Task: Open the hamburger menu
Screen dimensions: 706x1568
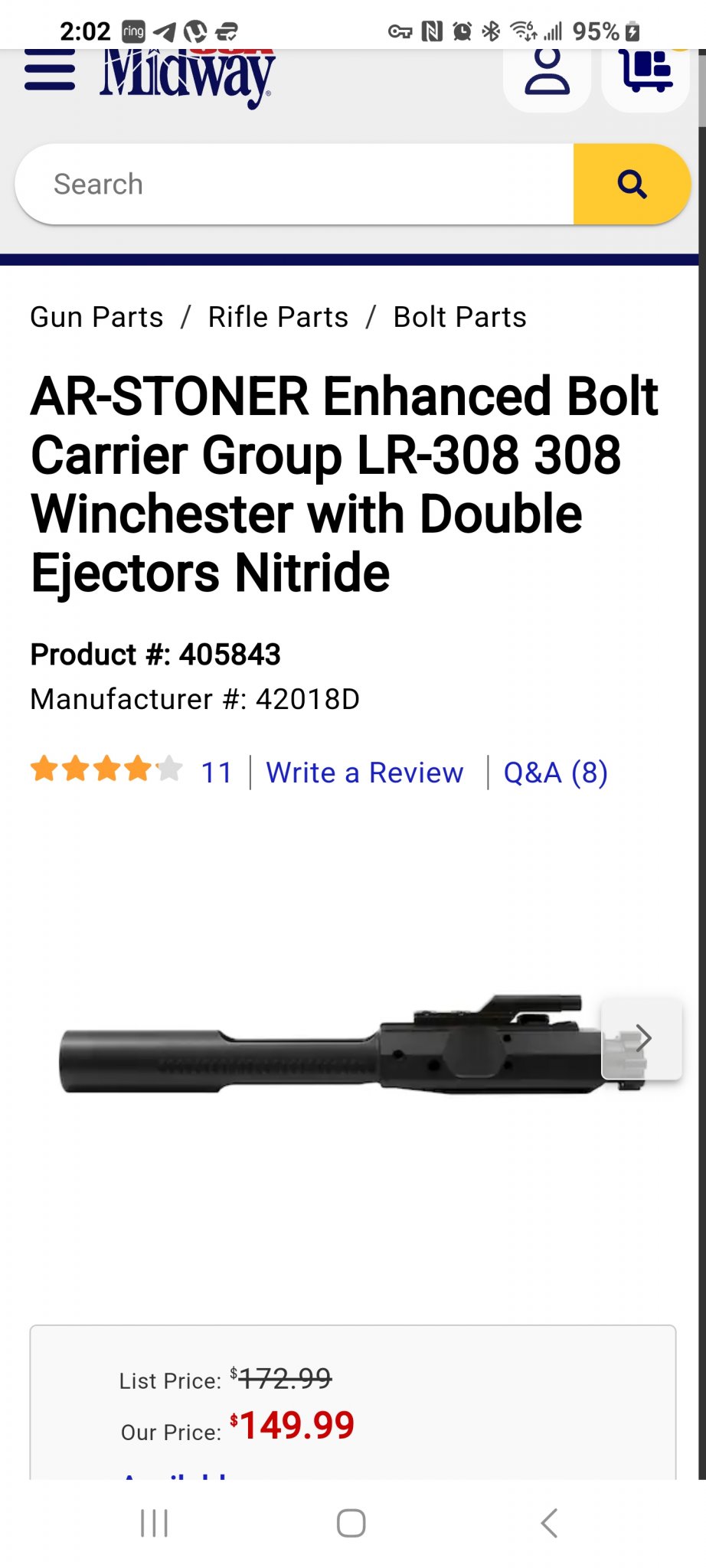Action: coord(50,70)
